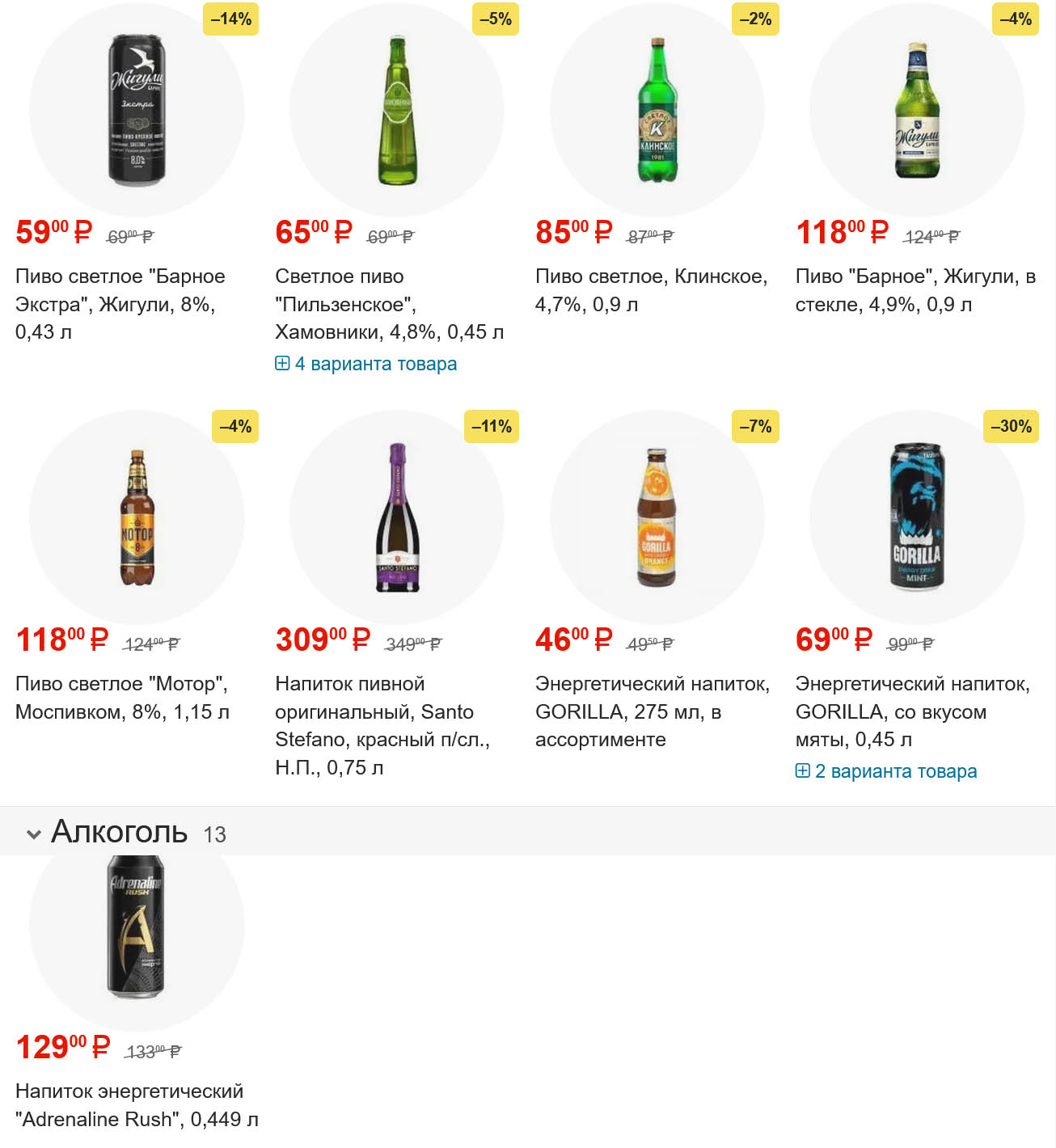Open GORILLA 275 мл energy drink card
The width and height of the screenshot is (1056, 1148).
pos(652,711)
